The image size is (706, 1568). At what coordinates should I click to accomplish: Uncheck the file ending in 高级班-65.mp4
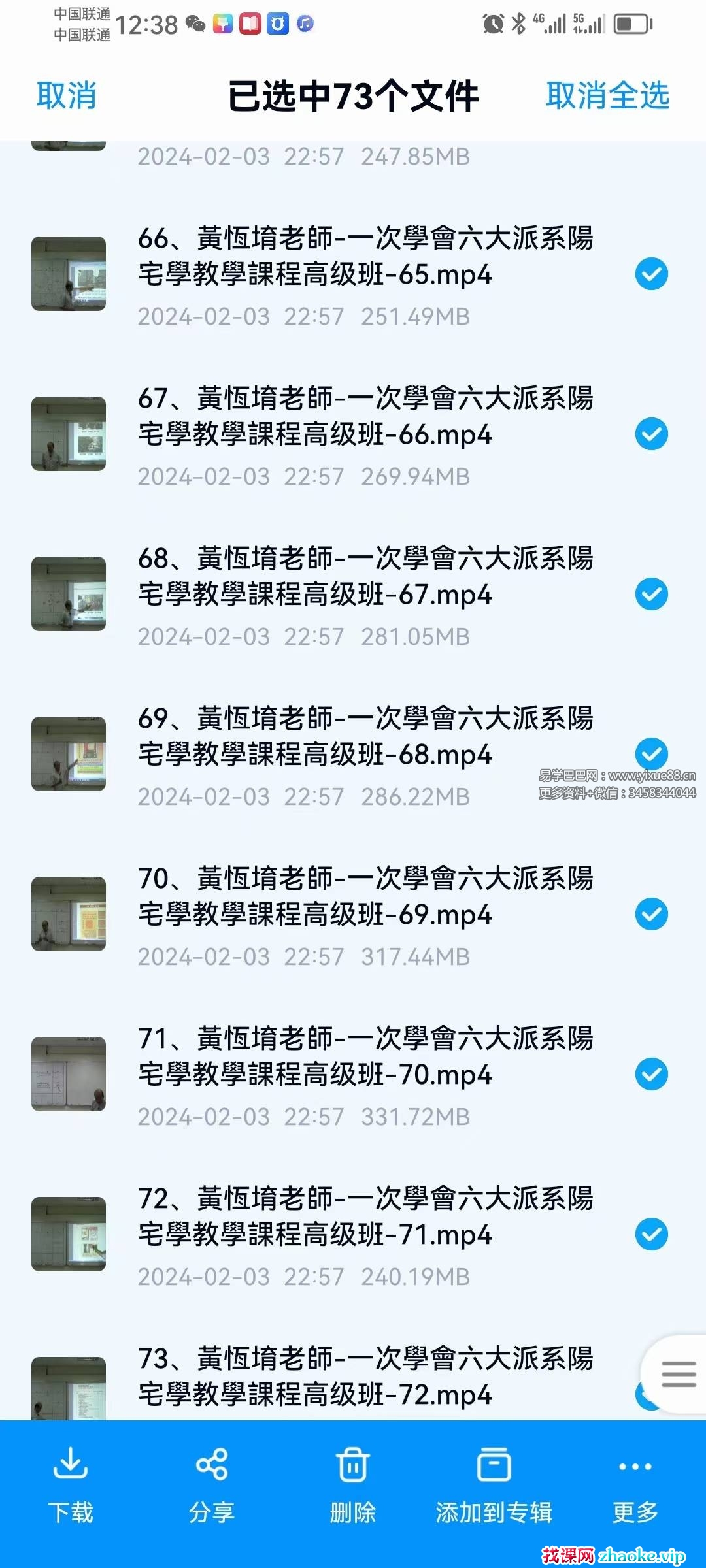(651, 274)
